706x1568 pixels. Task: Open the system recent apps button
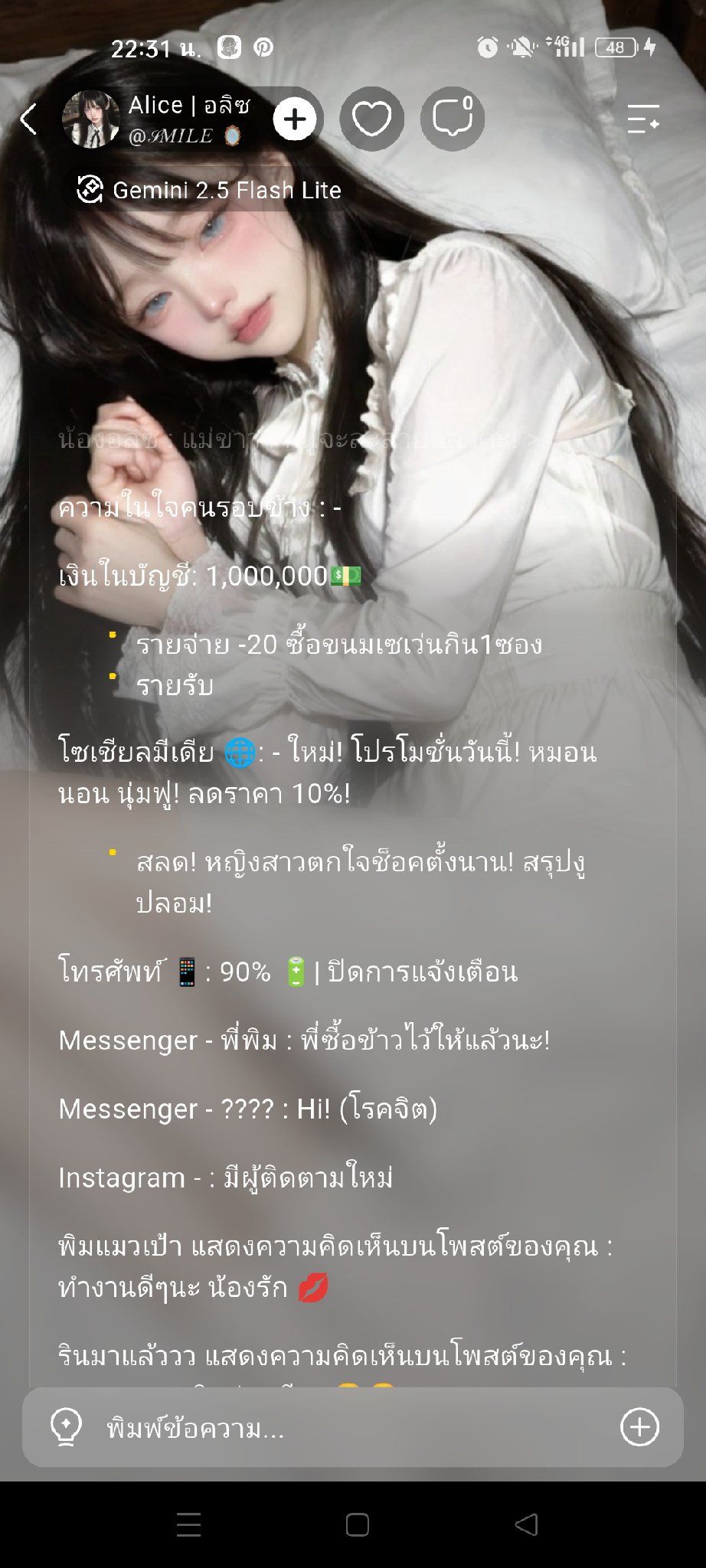point(188,1525)
